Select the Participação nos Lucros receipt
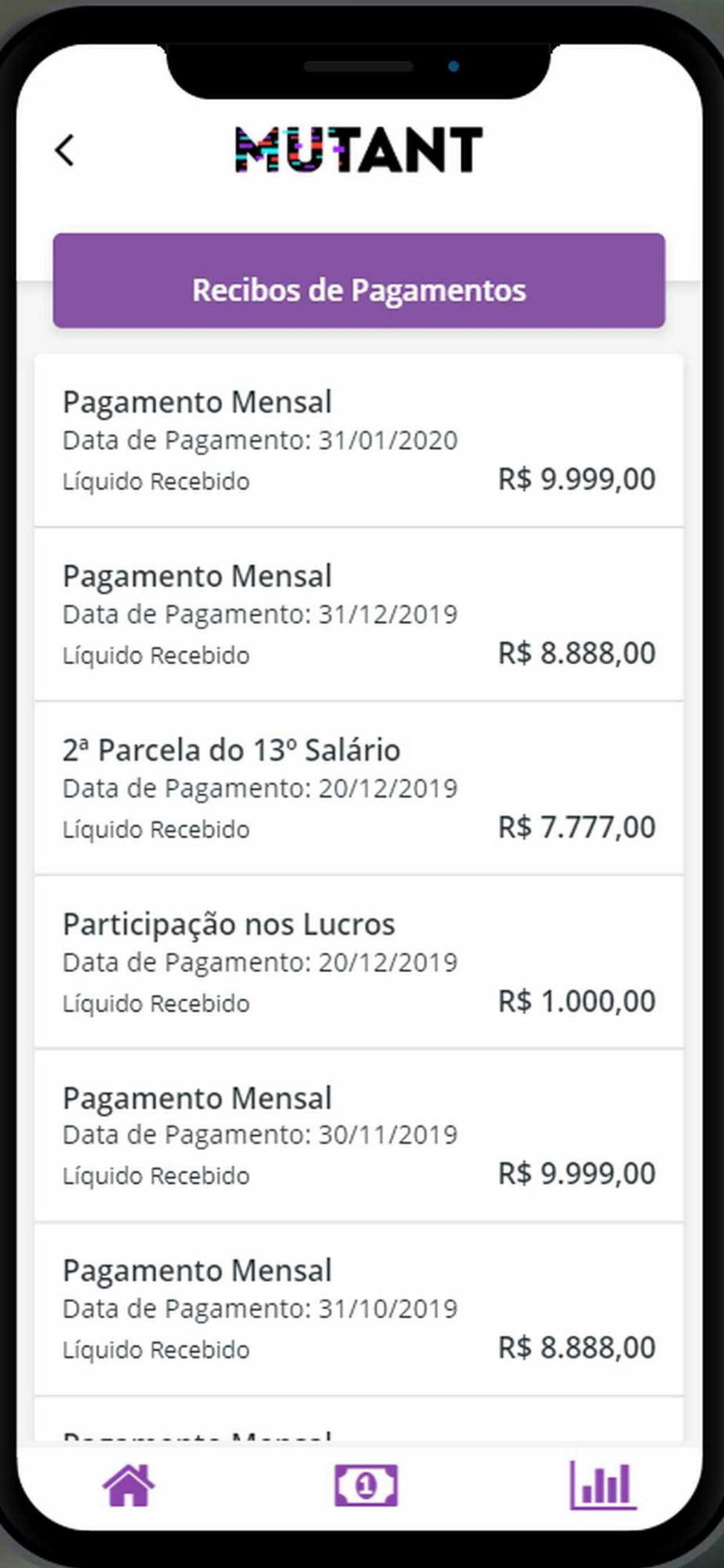 [x=359, y=963]
